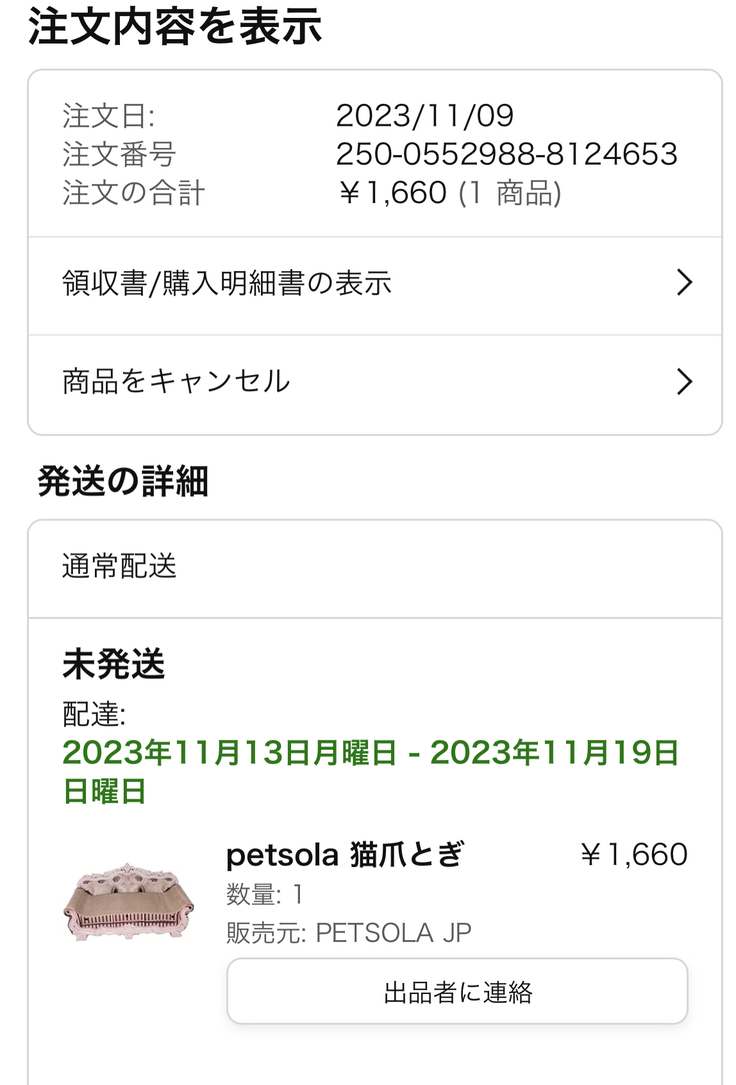
Task: Select 商品をキャンセル to cancel item
Action: (374, 382)
